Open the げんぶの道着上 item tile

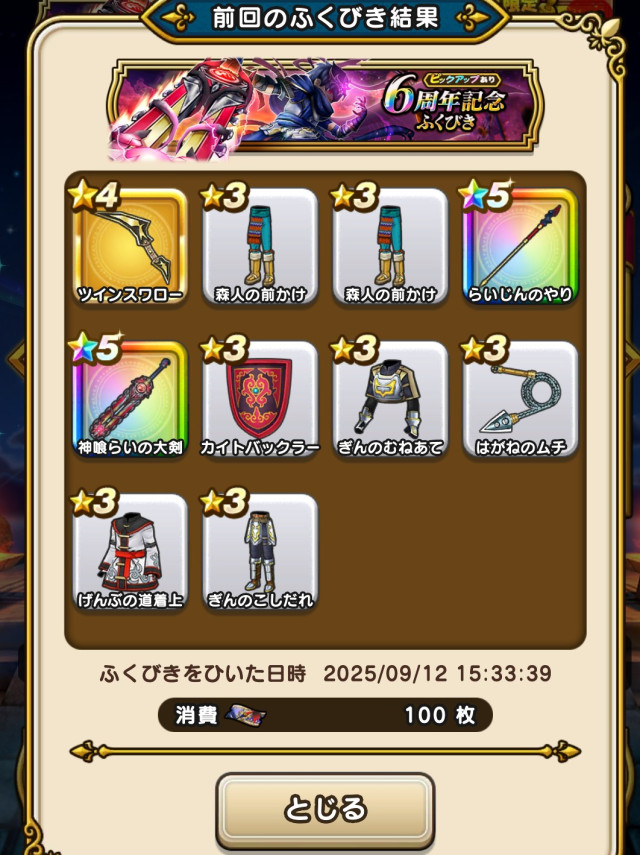pos(130,554)
